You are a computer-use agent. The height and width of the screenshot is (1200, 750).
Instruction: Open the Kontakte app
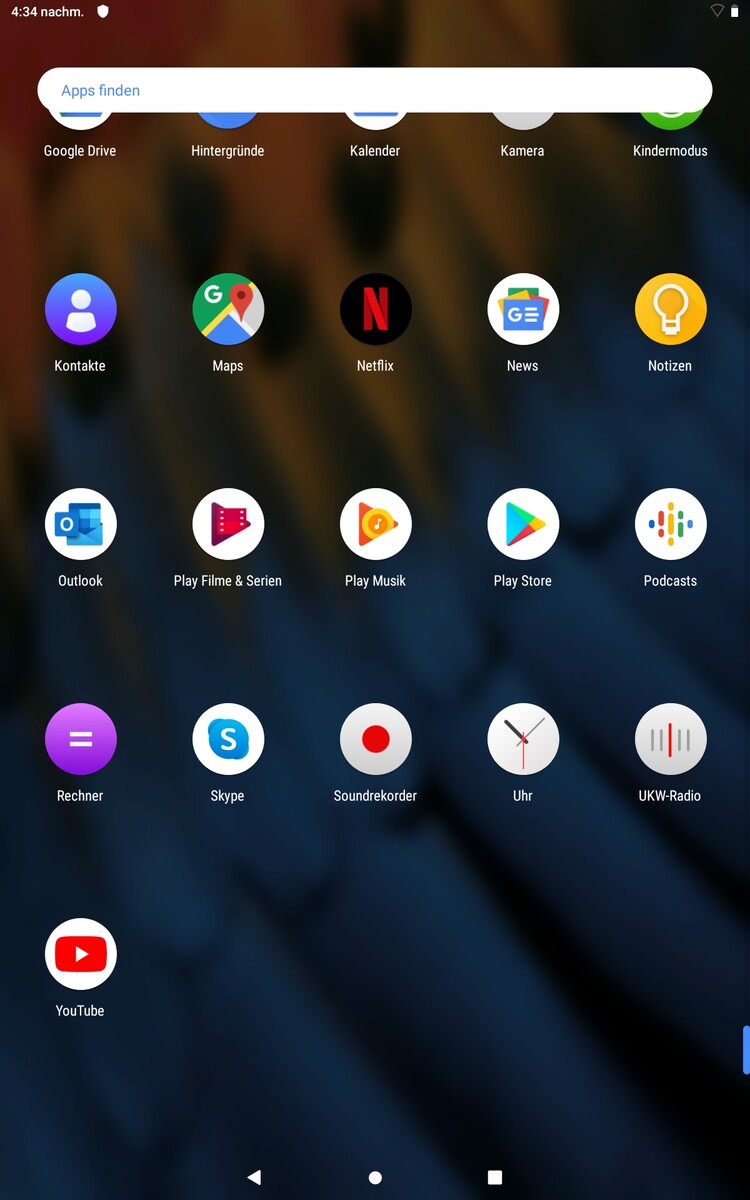coord(80,310)
